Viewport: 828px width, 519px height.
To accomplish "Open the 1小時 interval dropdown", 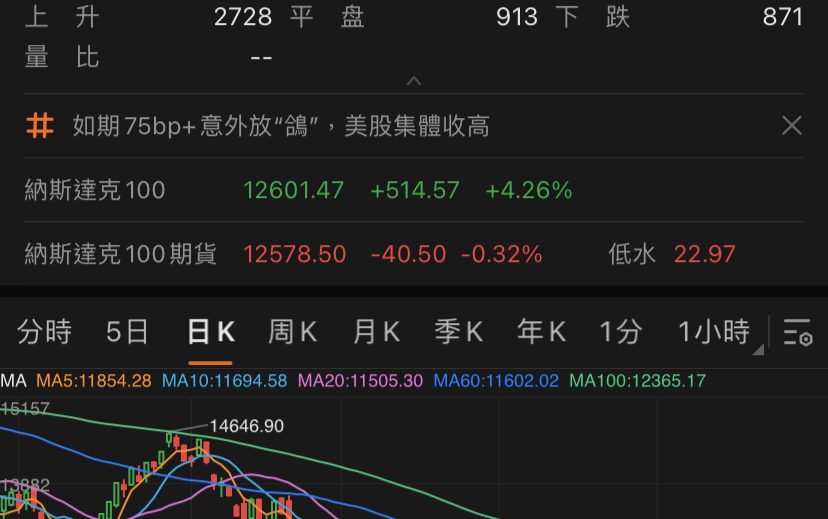I will [716, 332].
